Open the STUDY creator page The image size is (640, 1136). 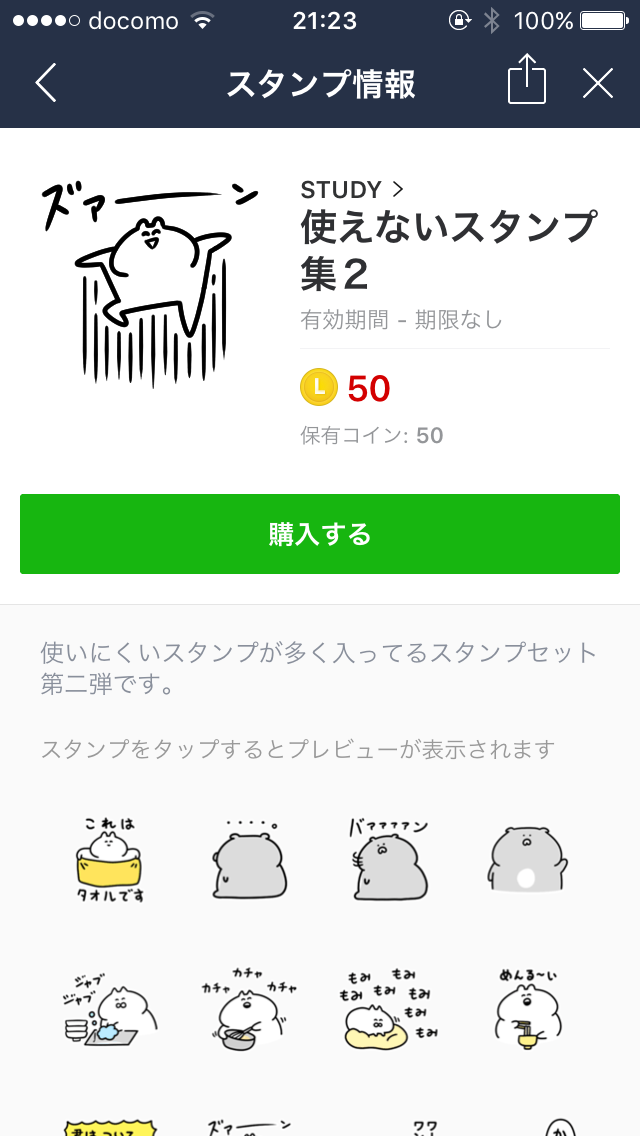click(x=351, y=190)
